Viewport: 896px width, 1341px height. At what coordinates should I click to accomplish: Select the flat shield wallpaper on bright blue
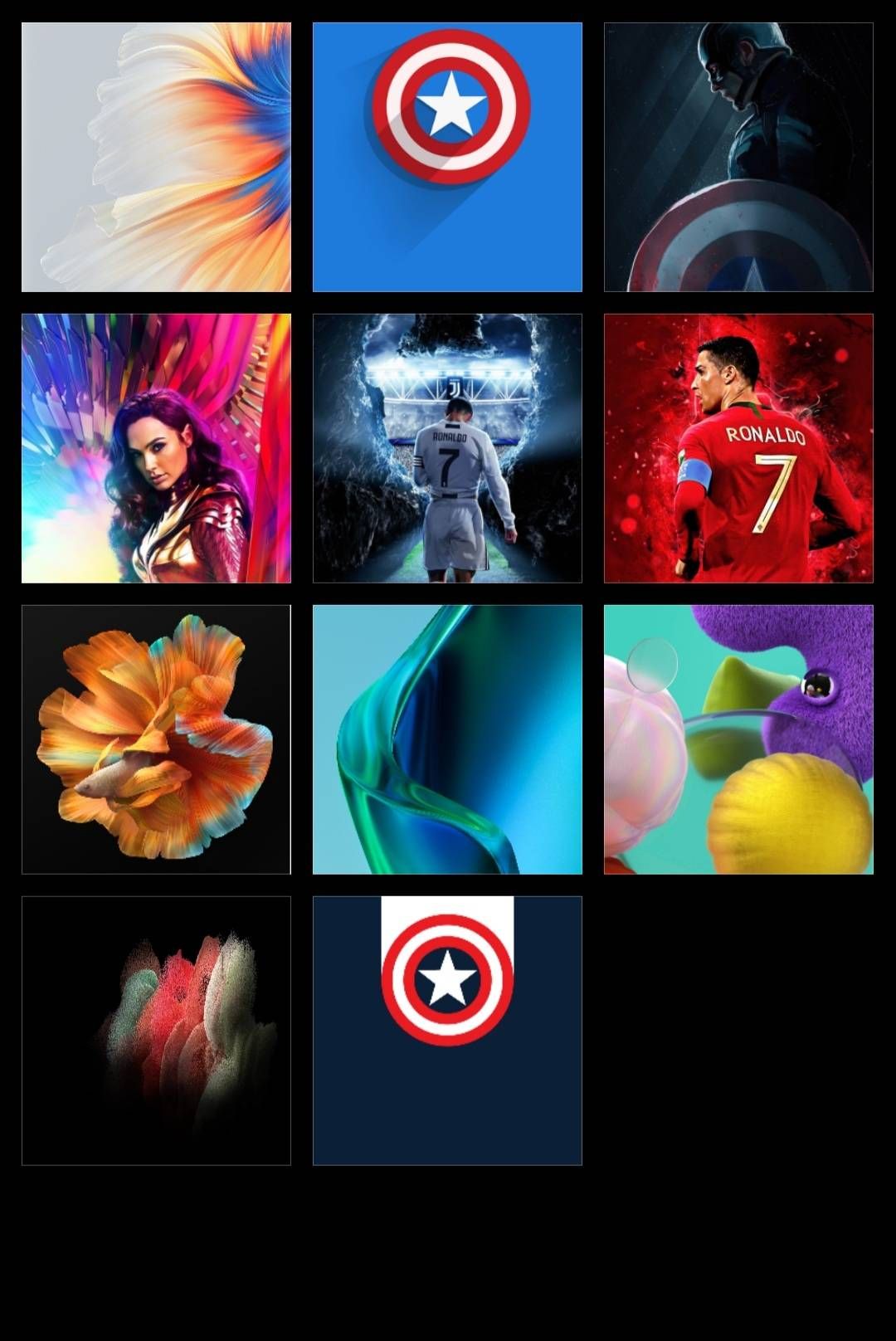[x=447, y=157]
